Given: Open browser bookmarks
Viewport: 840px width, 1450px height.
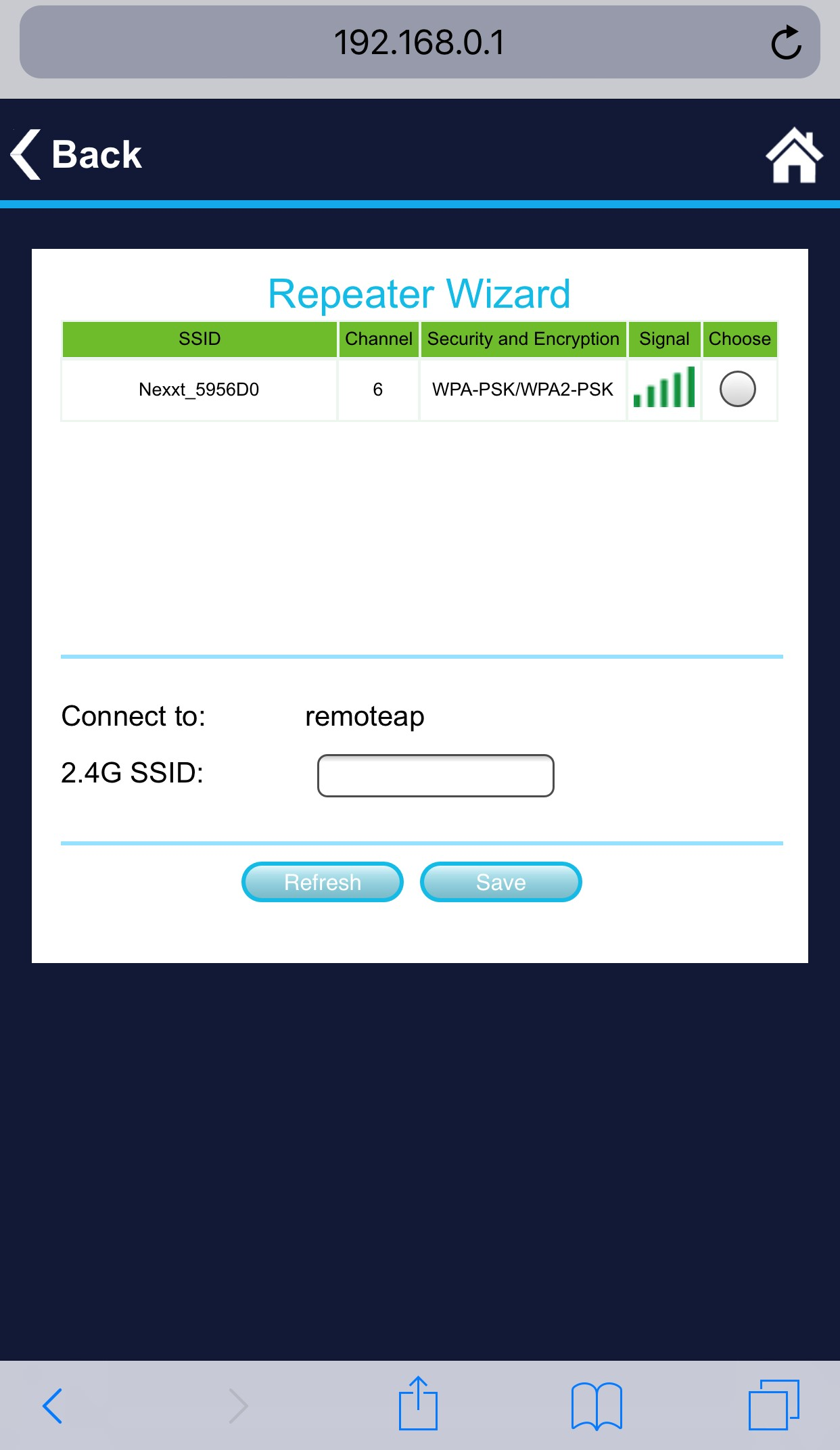Looking at the screenshot, I should [x=597, y=1406].
